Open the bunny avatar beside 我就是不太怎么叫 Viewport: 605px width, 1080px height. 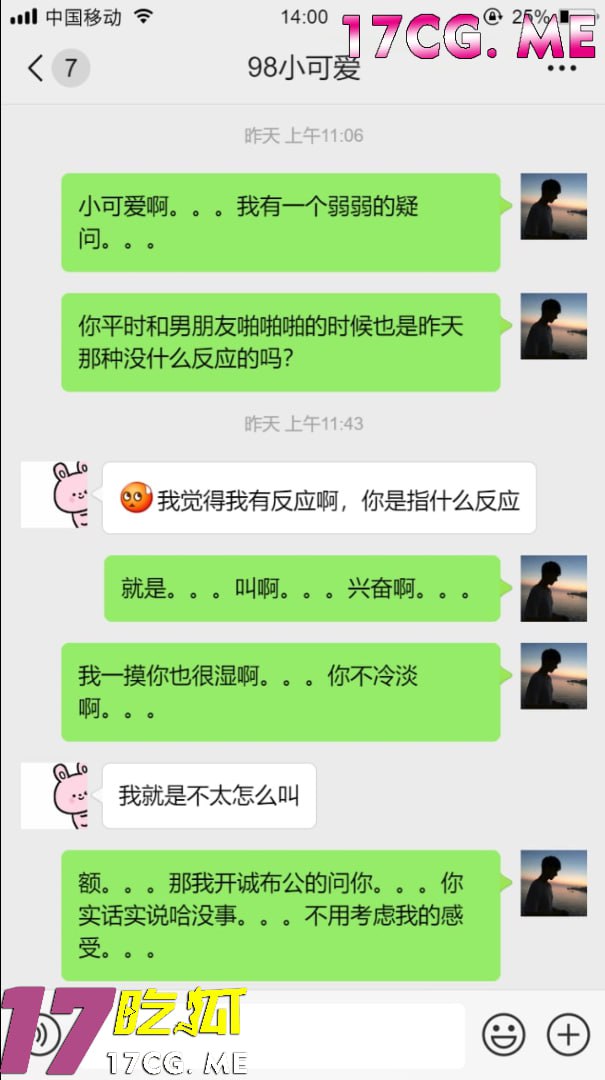55,795
